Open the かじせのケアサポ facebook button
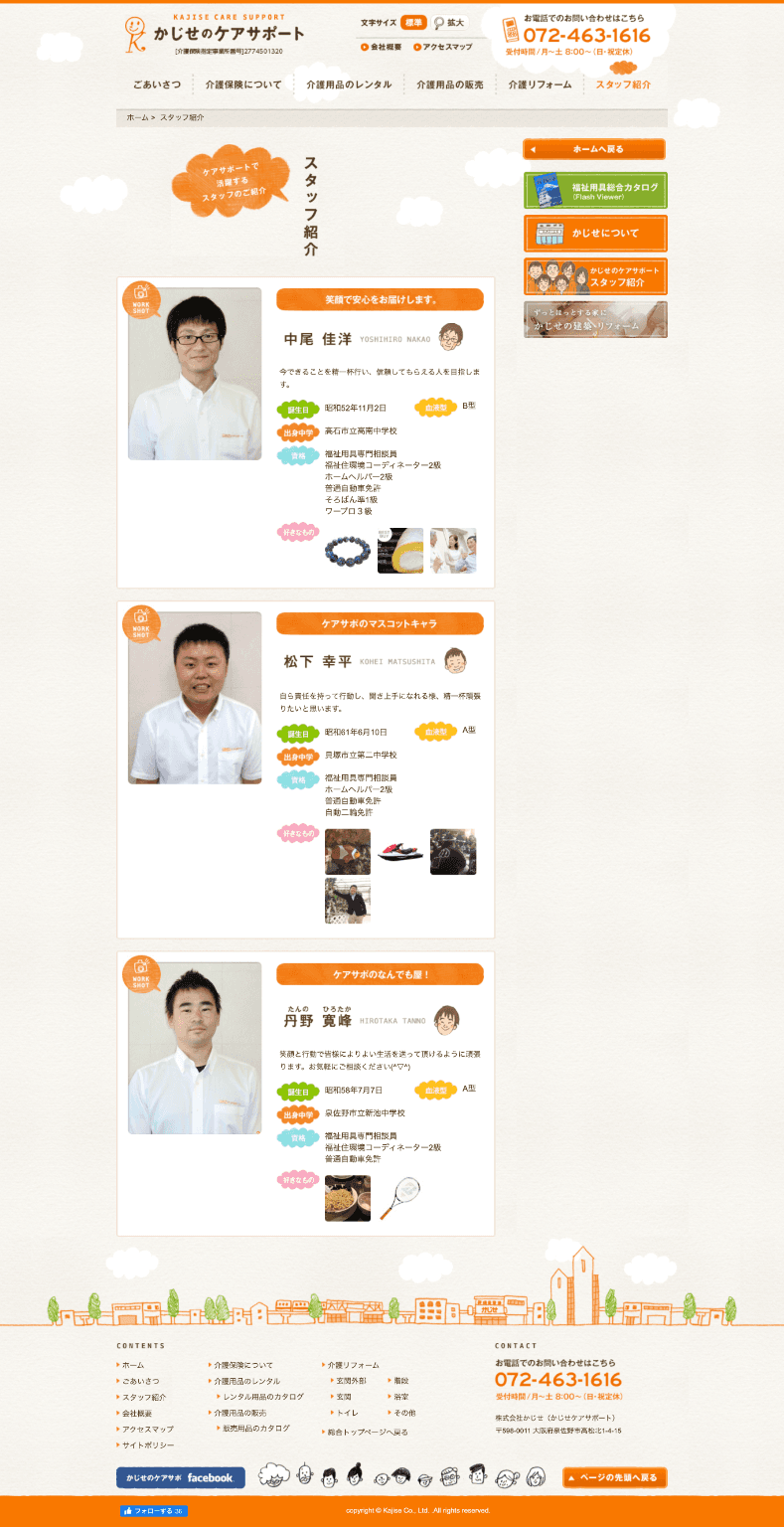This screenshot has height=1527, width=784. coord(181,1477)
